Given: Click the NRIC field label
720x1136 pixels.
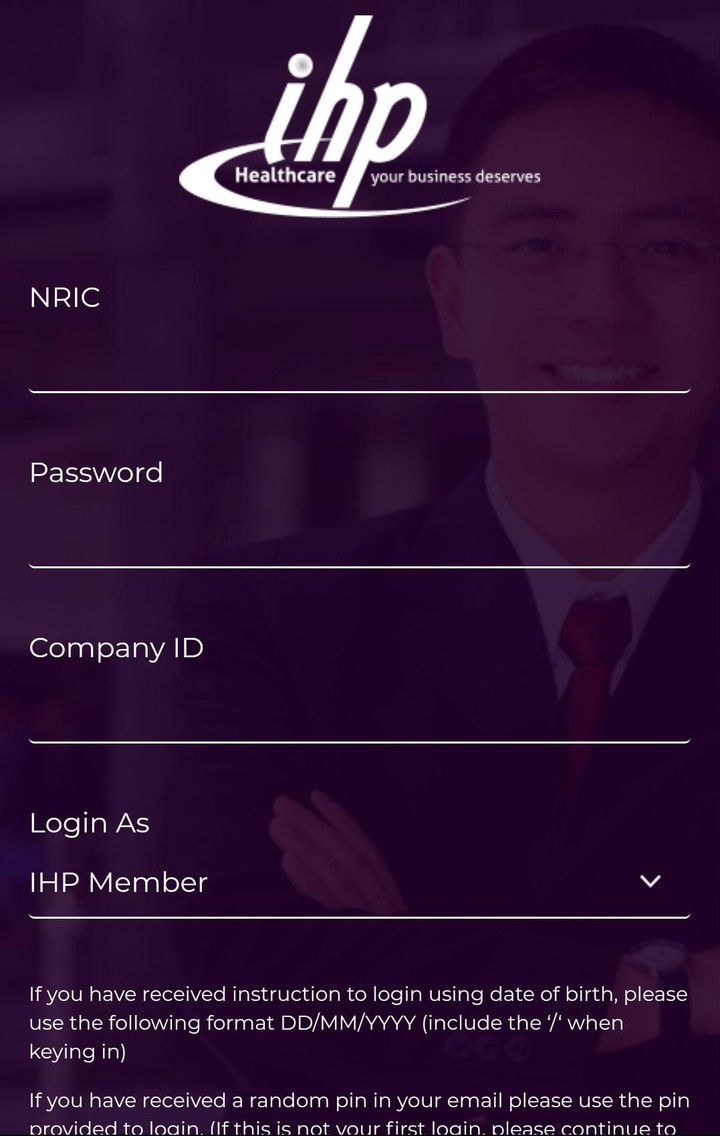Looking at the screenshot, I should click(64, 297).
